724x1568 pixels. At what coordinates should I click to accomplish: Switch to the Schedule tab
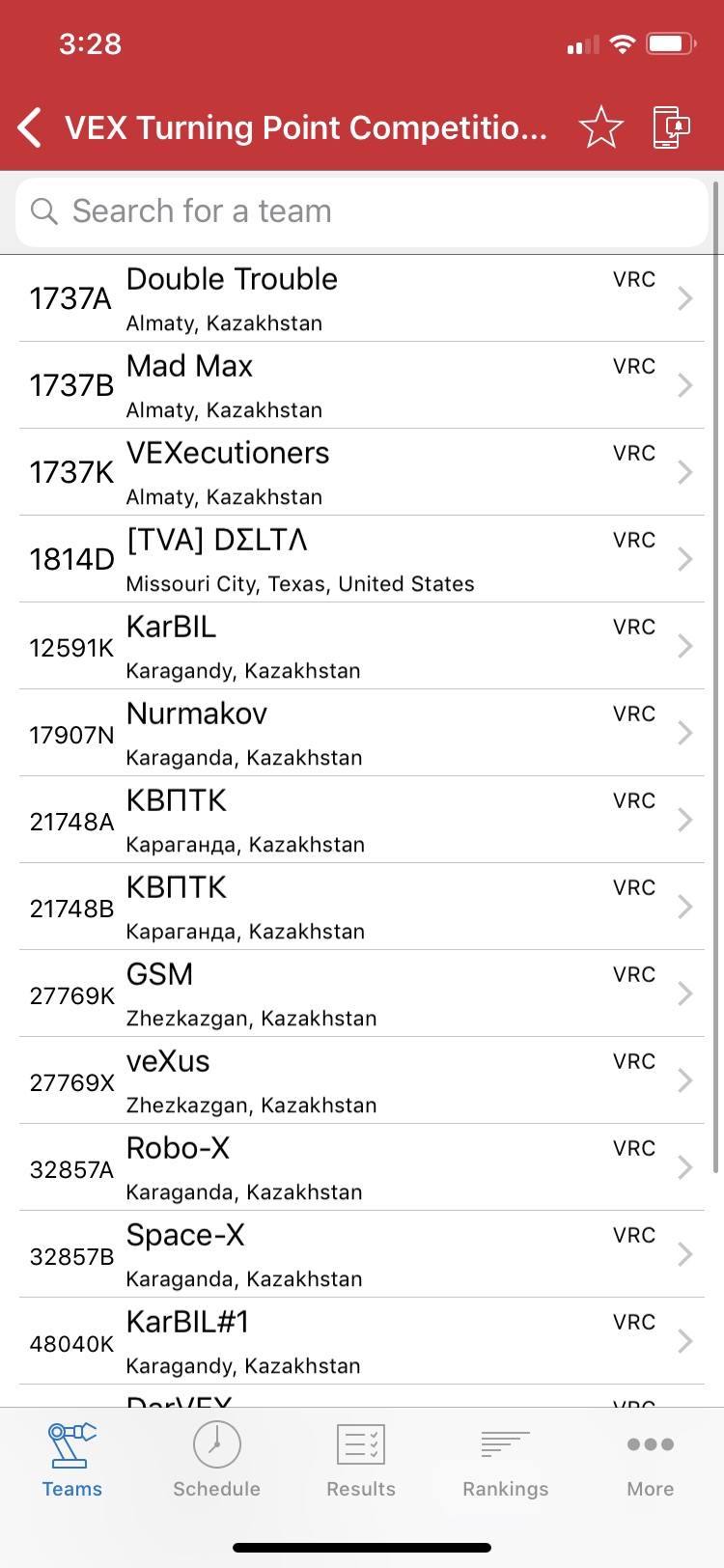coord(217,1460)
